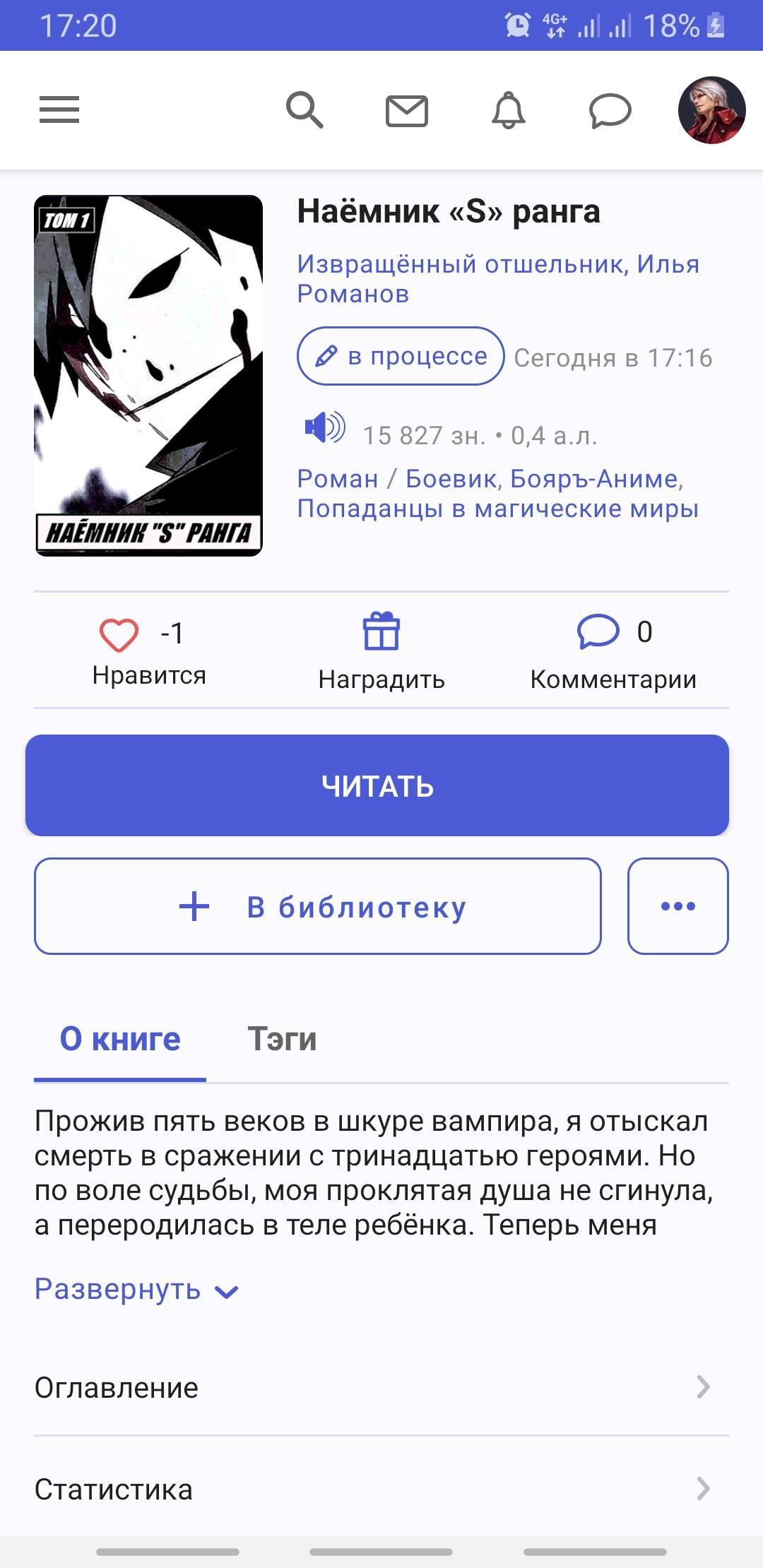Viewport: 763px width, 1568px height.
Task: Tap Наградить gift button
Action: point(381,650)
